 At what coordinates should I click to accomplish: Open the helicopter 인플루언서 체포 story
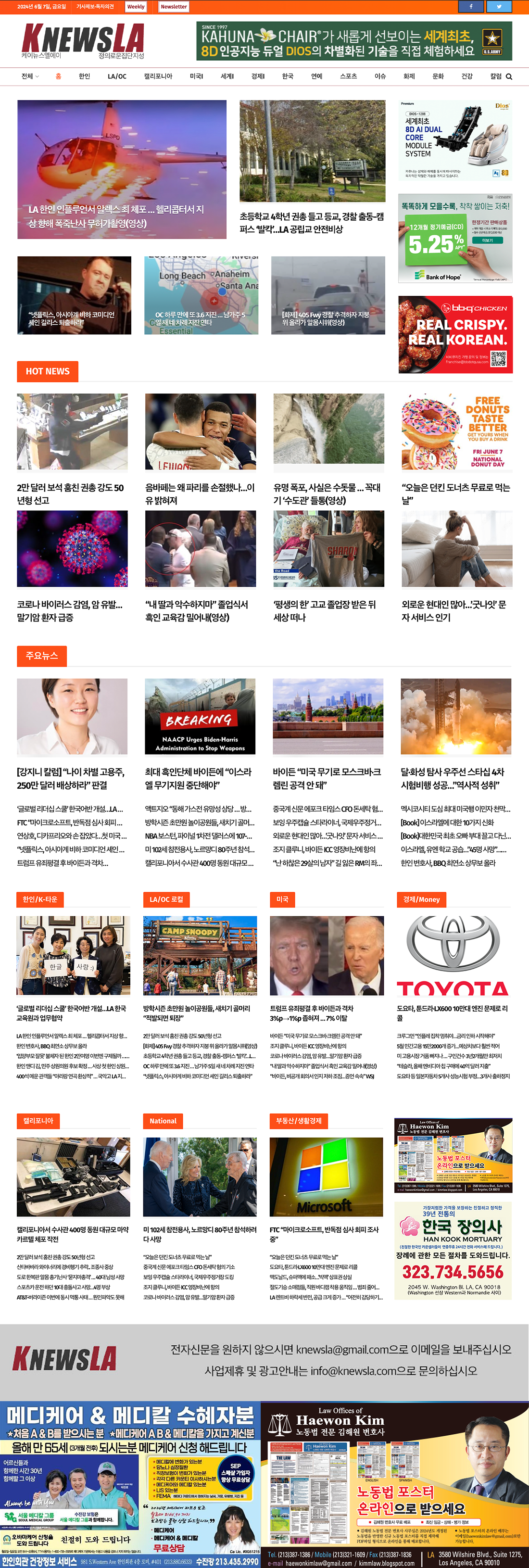116,216
